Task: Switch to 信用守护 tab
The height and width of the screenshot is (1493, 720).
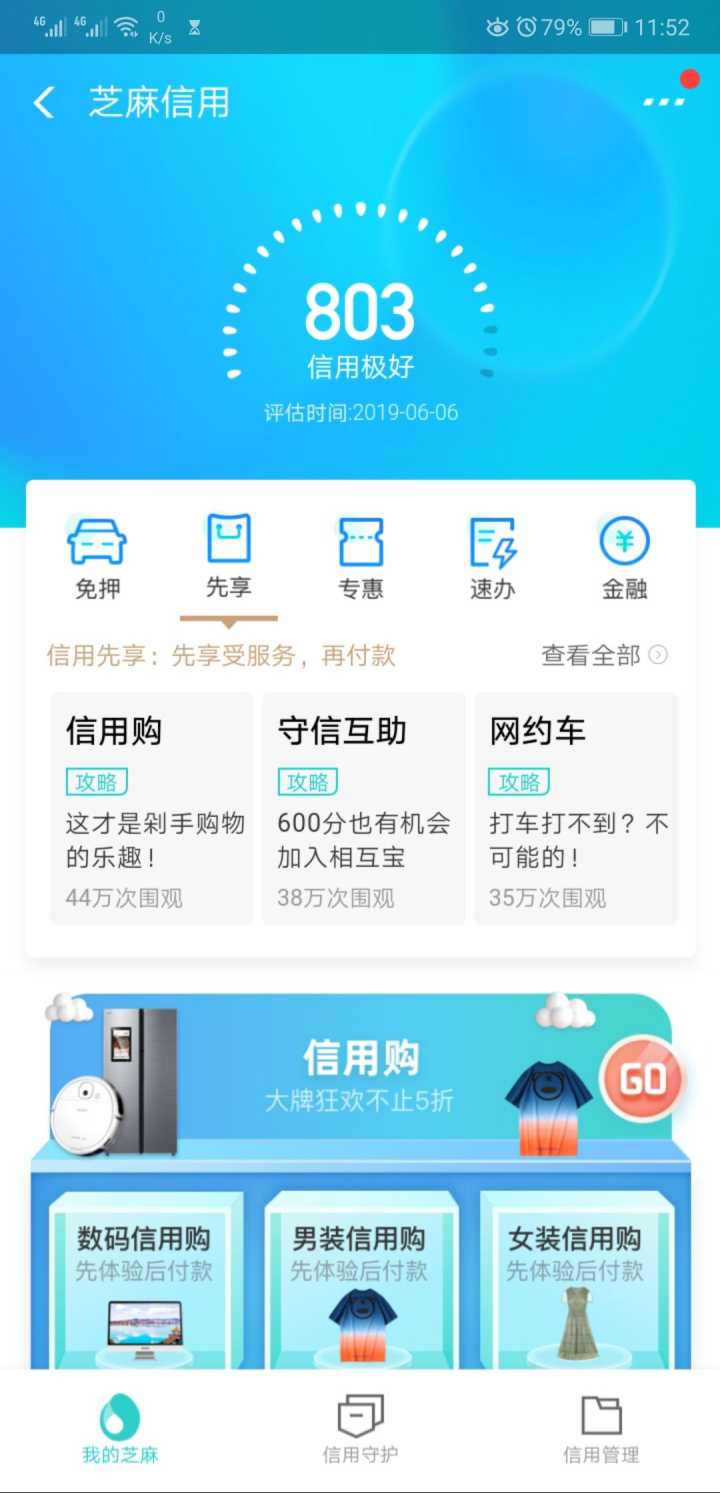Action: click(360, 1430)
